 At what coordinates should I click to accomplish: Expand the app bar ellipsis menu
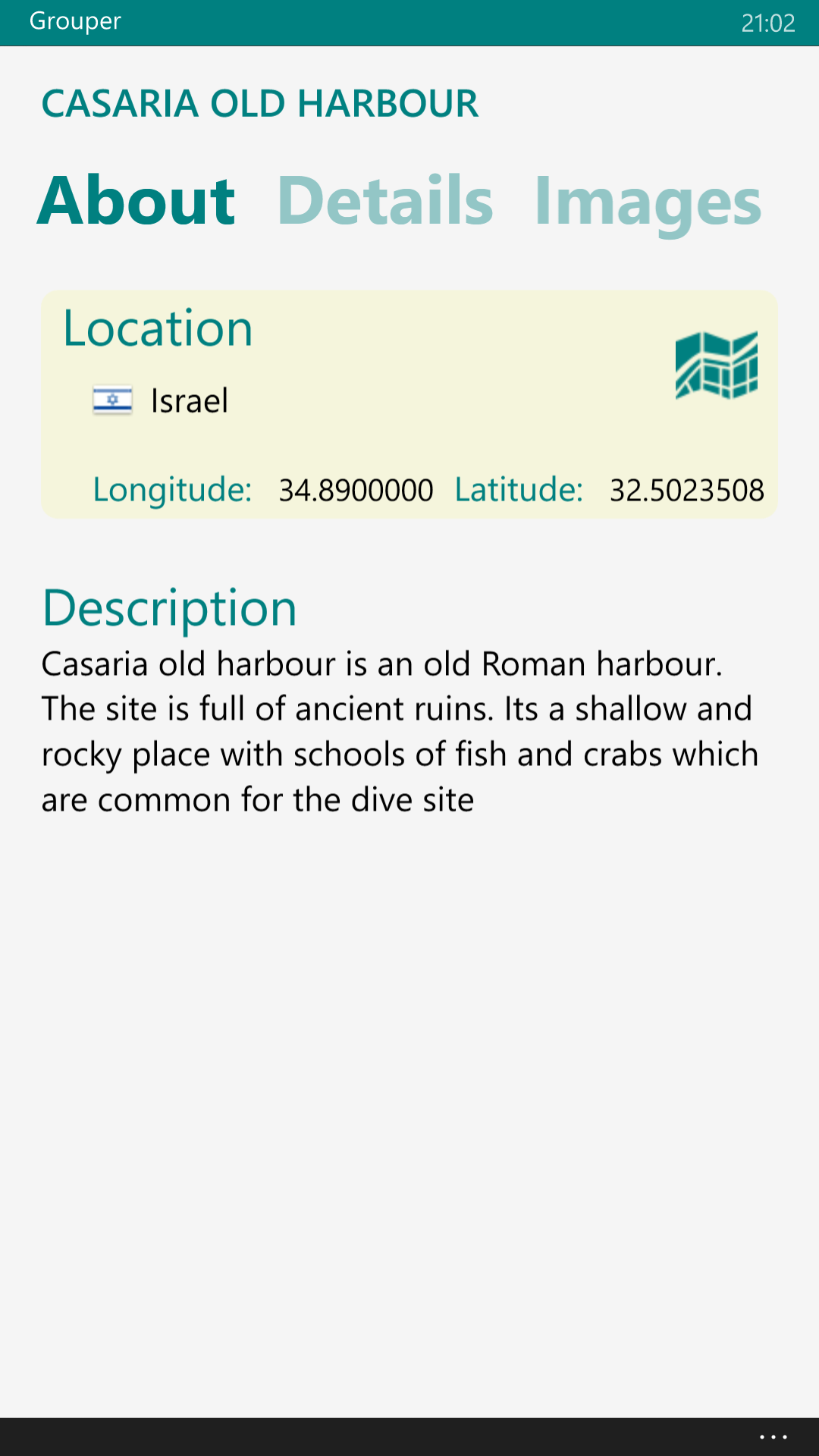tap(773, 1436)
